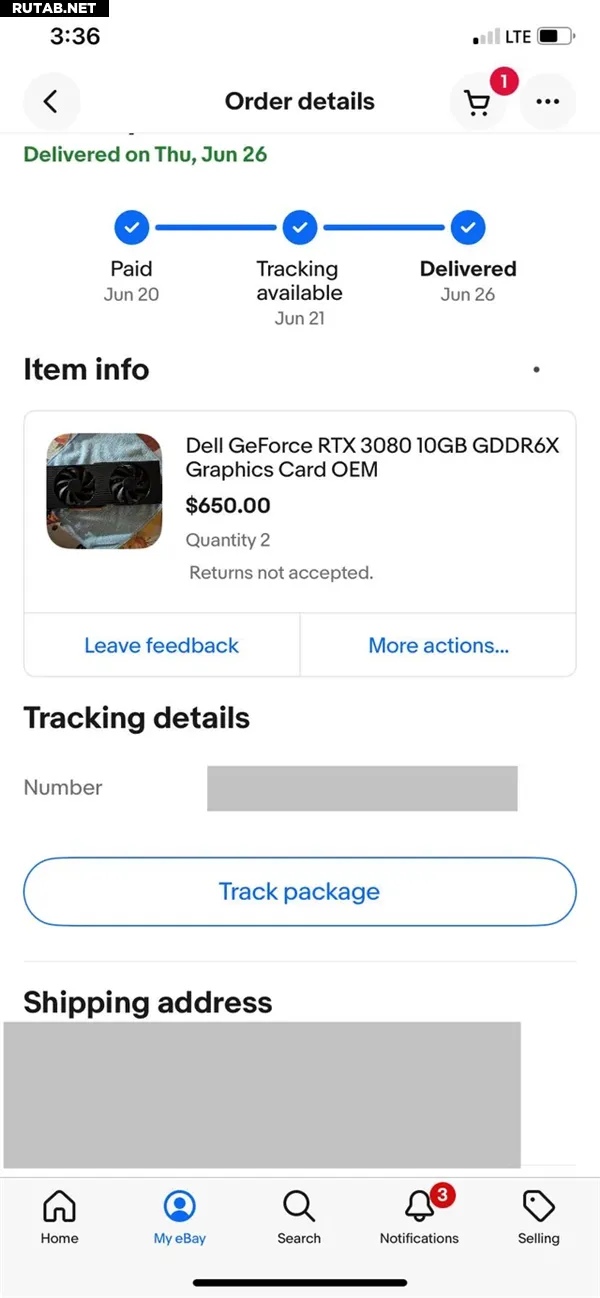Go to the Selling tab
Viewport: 600px width, 1298px height.
539,1217
